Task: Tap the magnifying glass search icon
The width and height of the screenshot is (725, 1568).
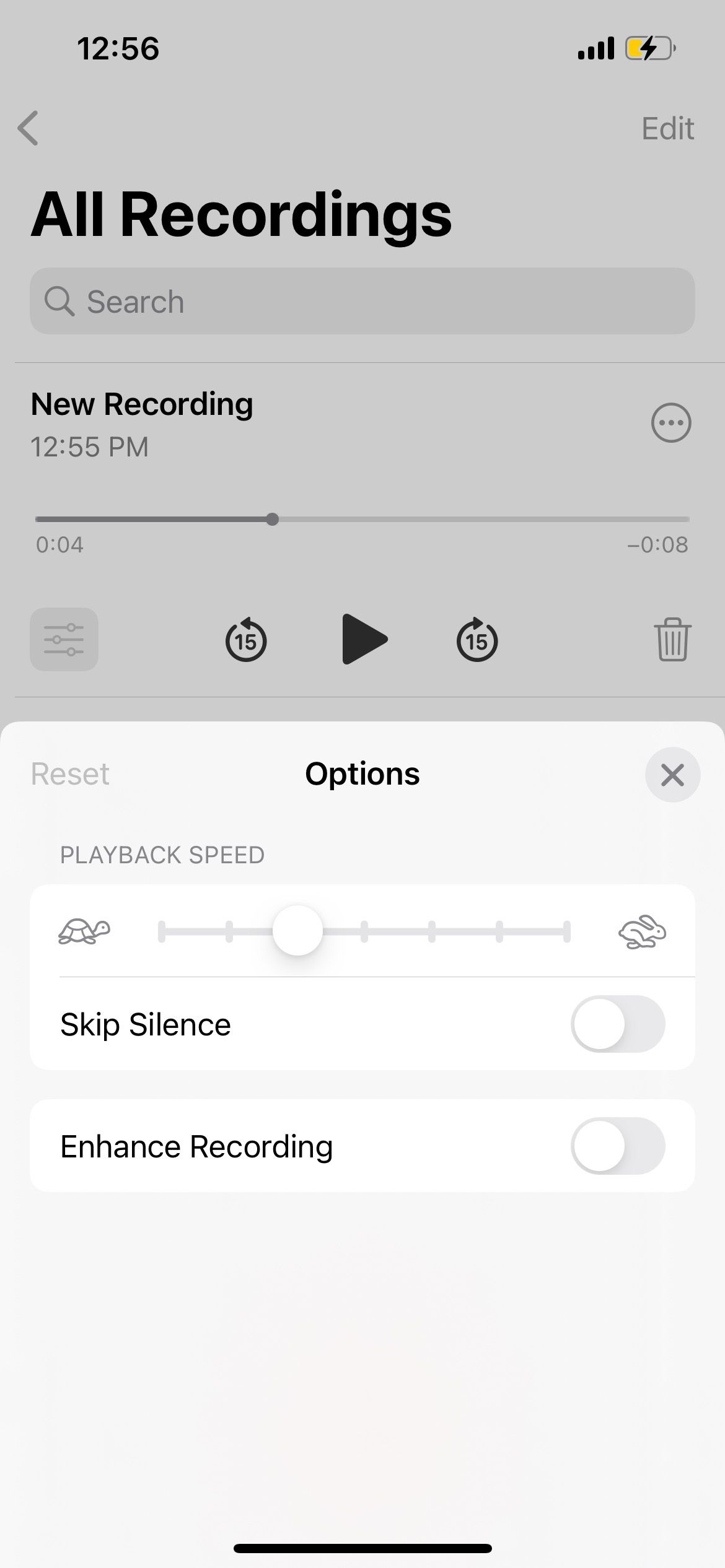Action: click(60, 301)
